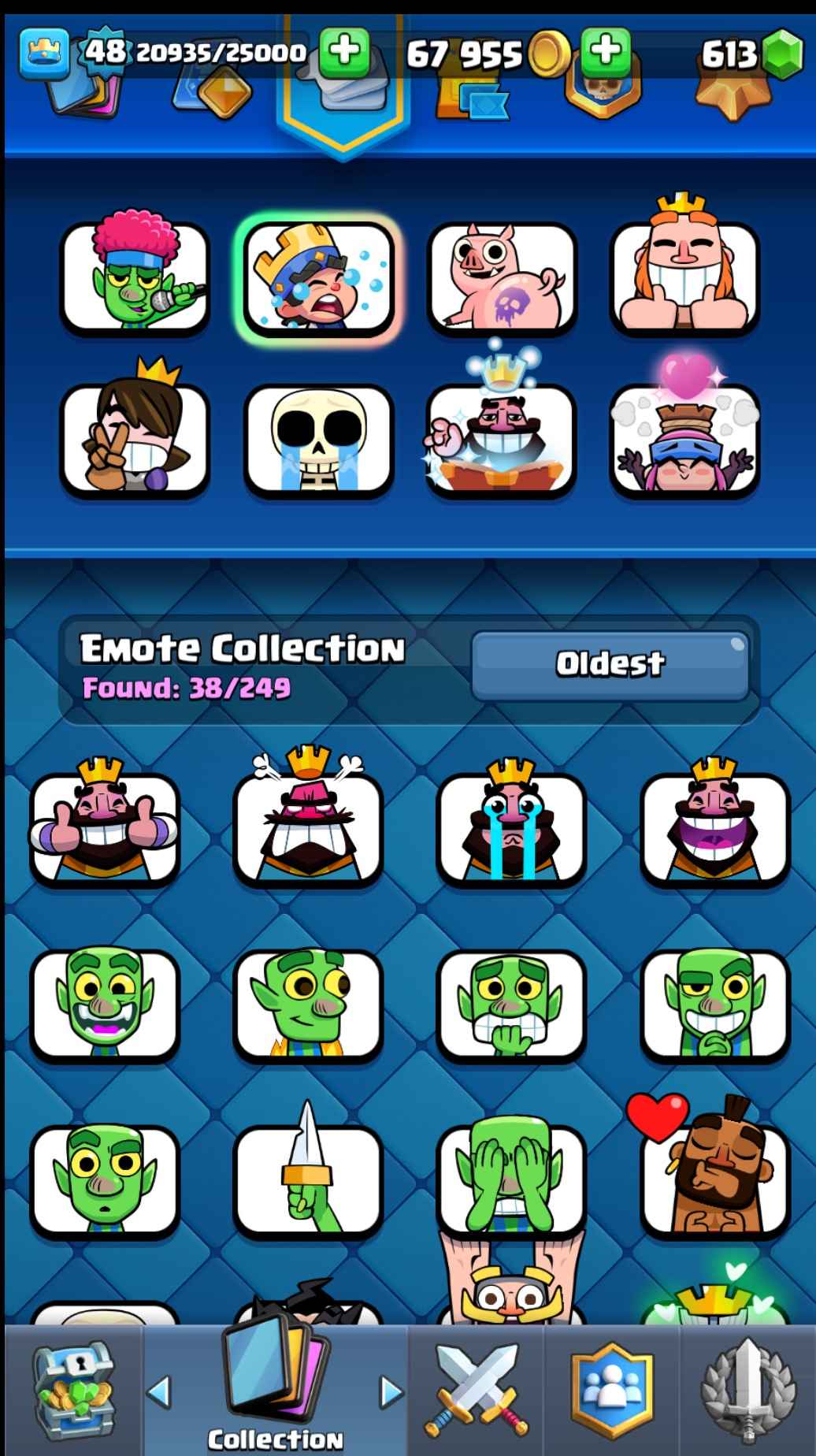Switch to the battle crossed swords tab
The height and width of the screenshot is (1456, 816).
coord(477,1391)
